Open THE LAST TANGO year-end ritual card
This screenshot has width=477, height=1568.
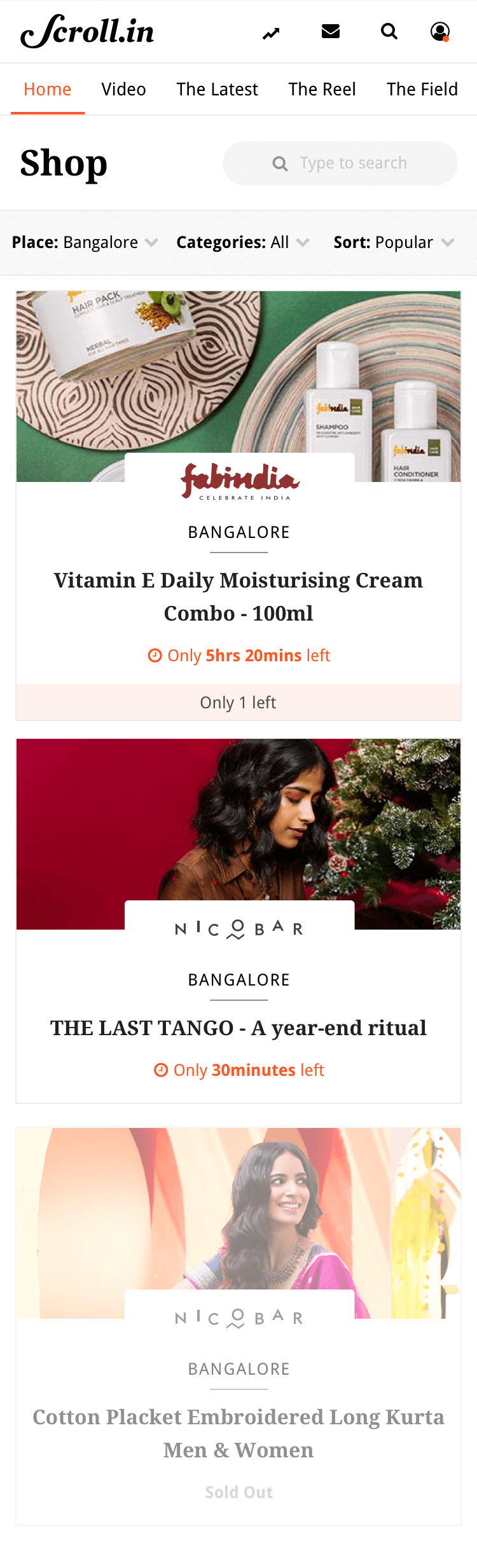[238, 1028]
